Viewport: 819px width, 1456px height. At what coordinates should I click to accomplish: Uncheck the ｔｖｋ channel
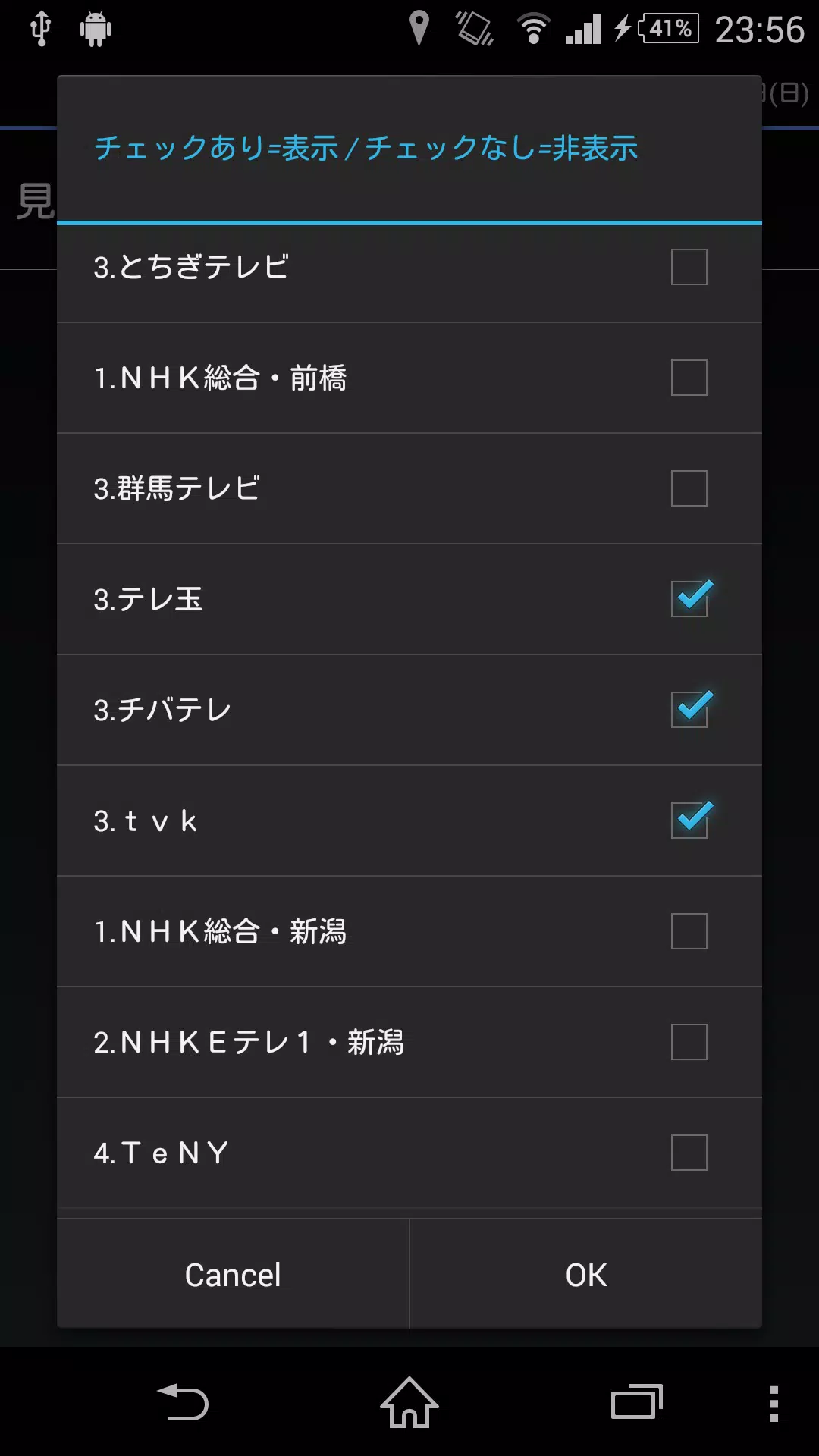[689, 821]
